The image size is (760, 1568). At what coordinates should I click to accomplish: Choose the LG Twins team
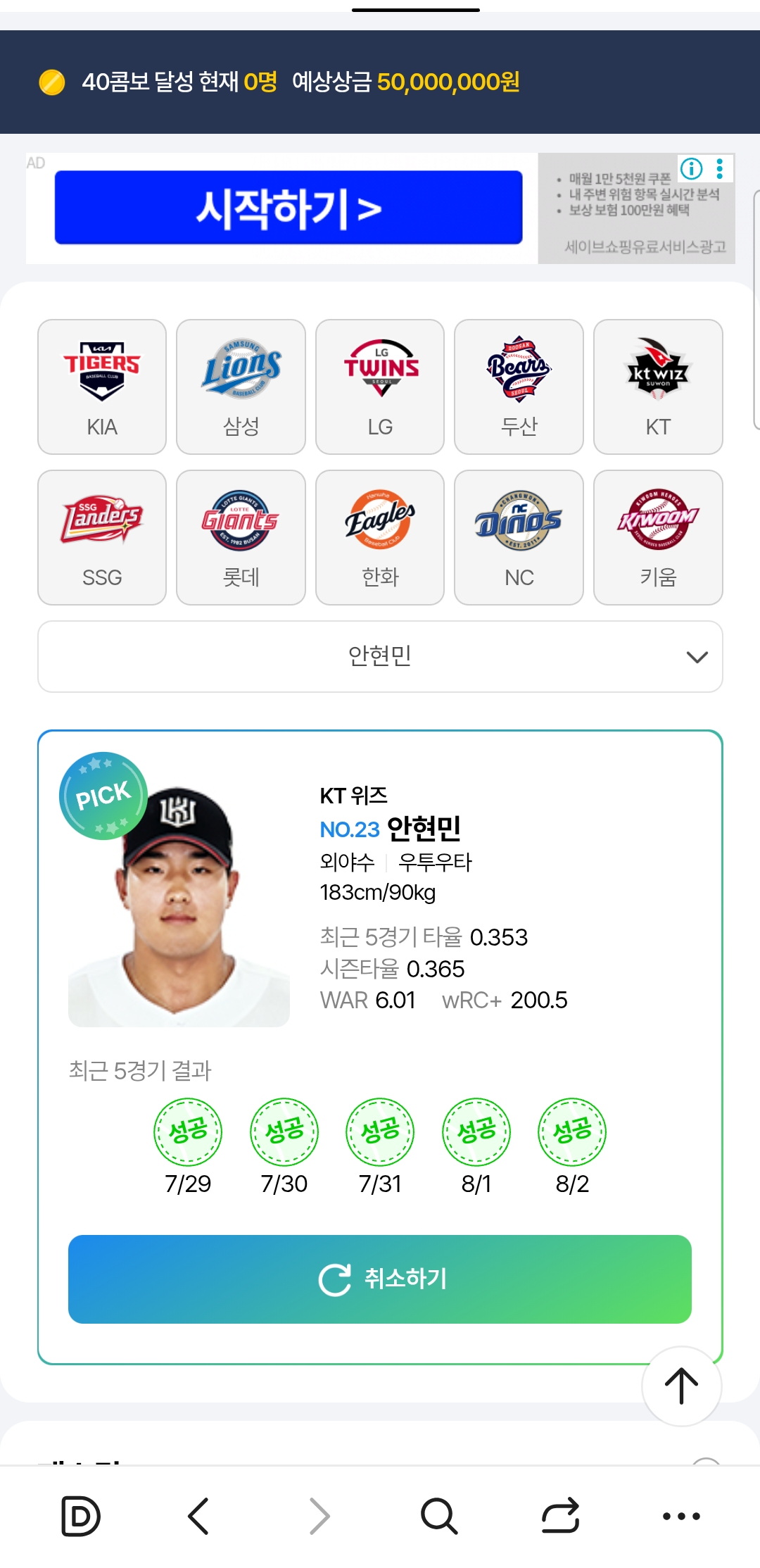tap(380, 387)
